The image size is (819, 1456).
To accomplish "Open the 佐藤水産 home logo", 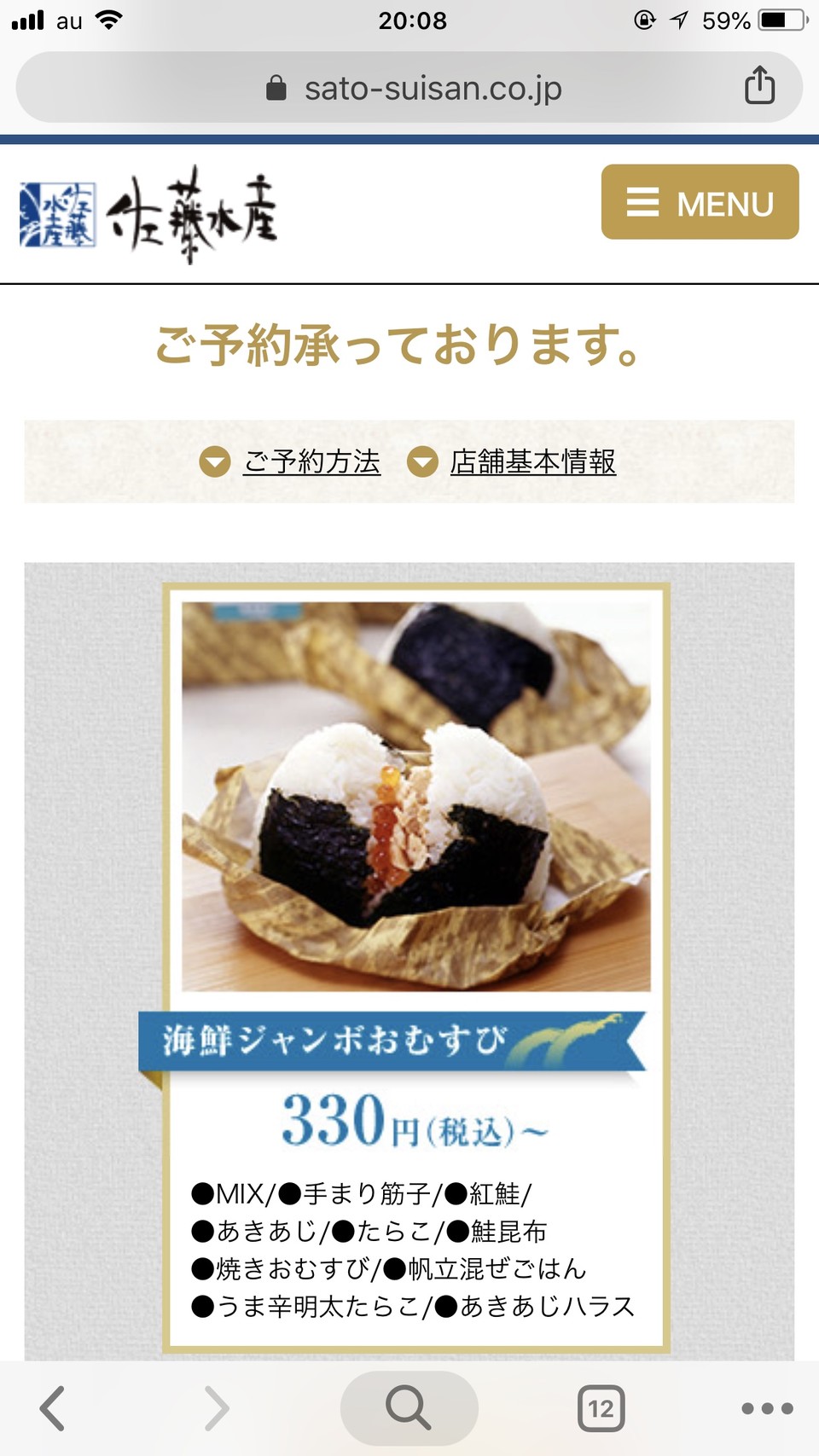I will [149, 213].
